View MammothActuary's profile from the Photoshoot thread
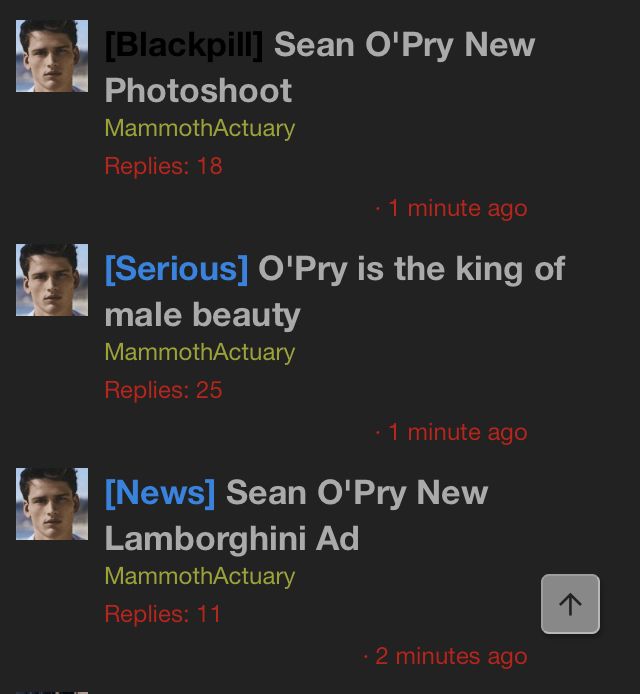The height and width of the screenshot is (694, 640). pyautogui.click(x=199, y=129)
